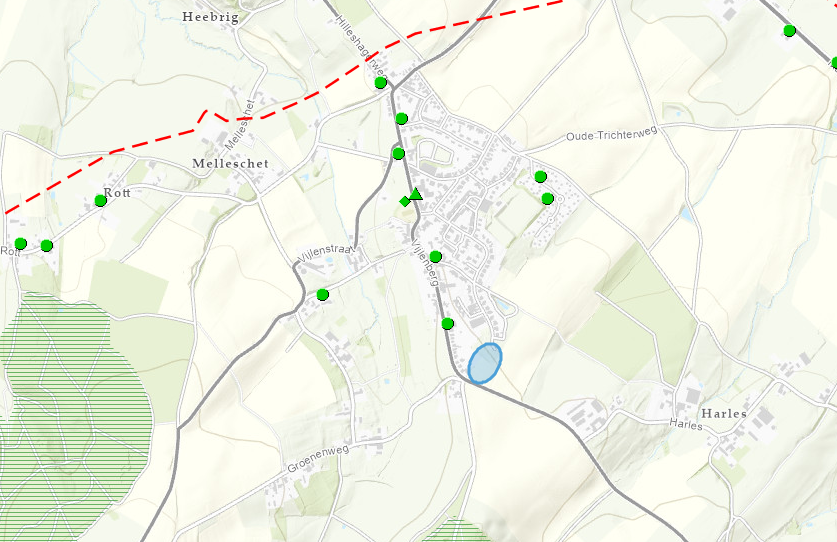Tap the green diamond marker beside the triangle

pos(405,201)
